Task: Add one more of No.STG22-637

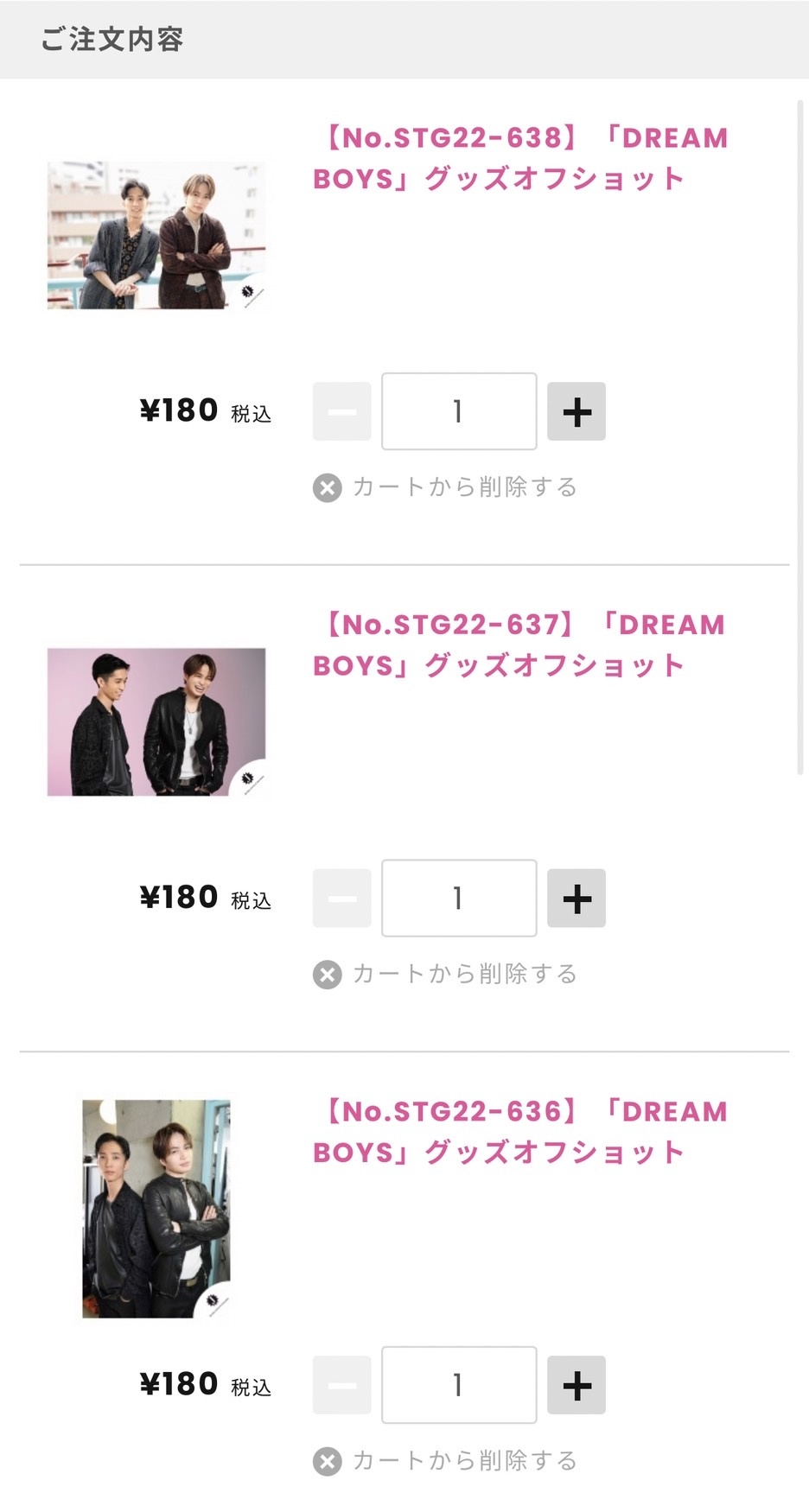Action: pyautogui.click(x=576, y=899)
